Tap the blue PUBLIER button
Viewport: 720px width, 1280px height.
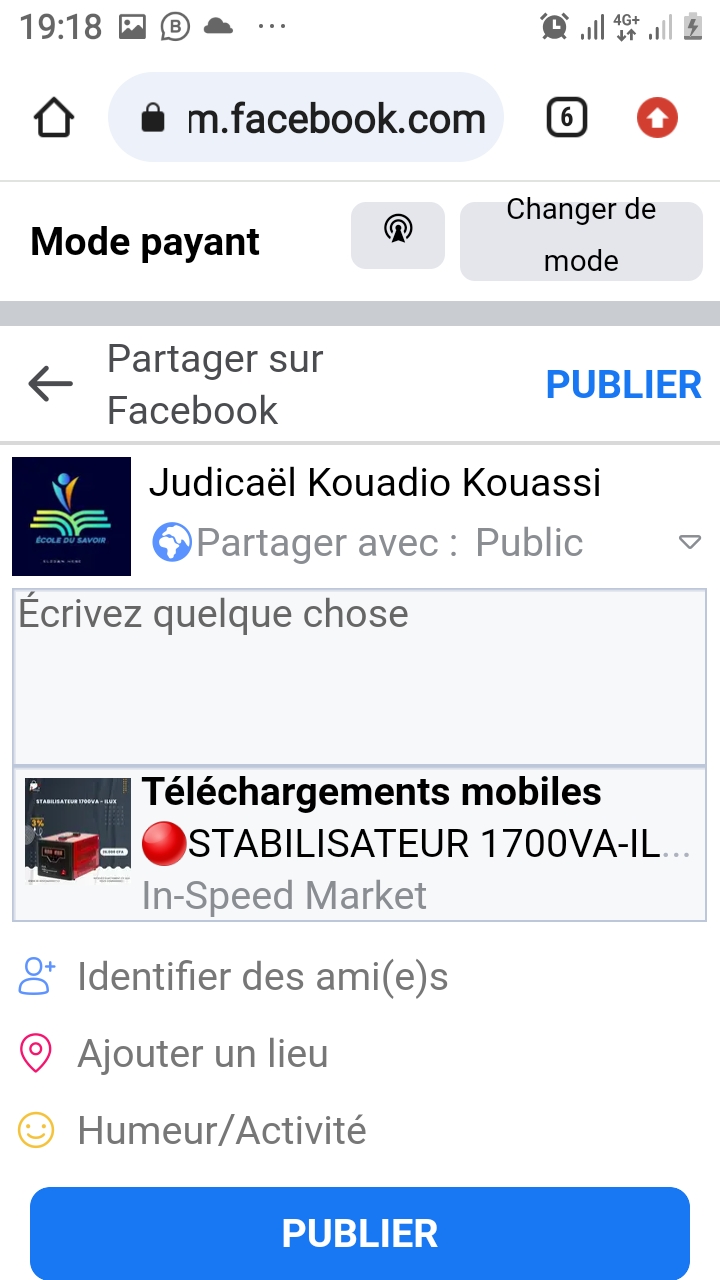click(x=359, y=1233)
